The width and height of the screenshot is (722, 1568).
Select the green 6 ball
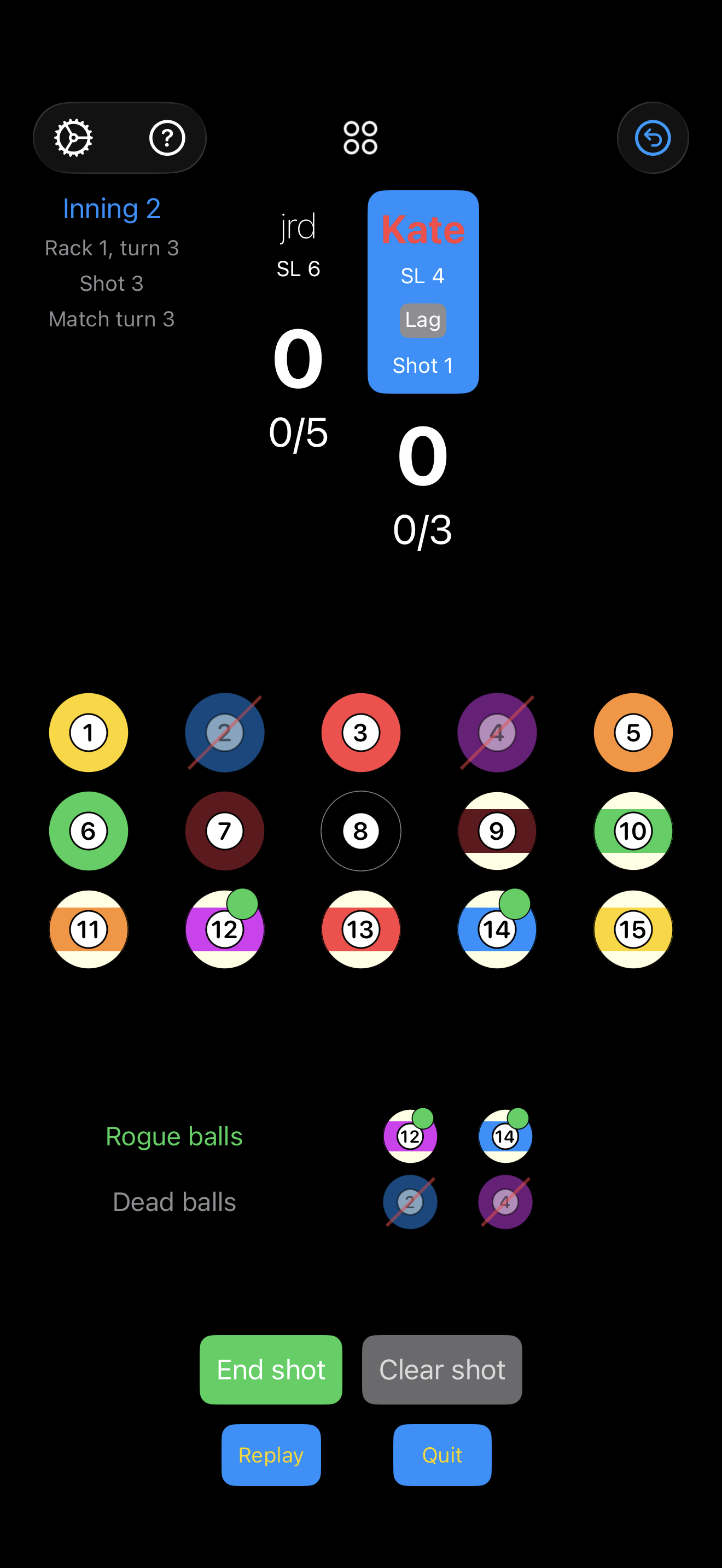[89, 831]
